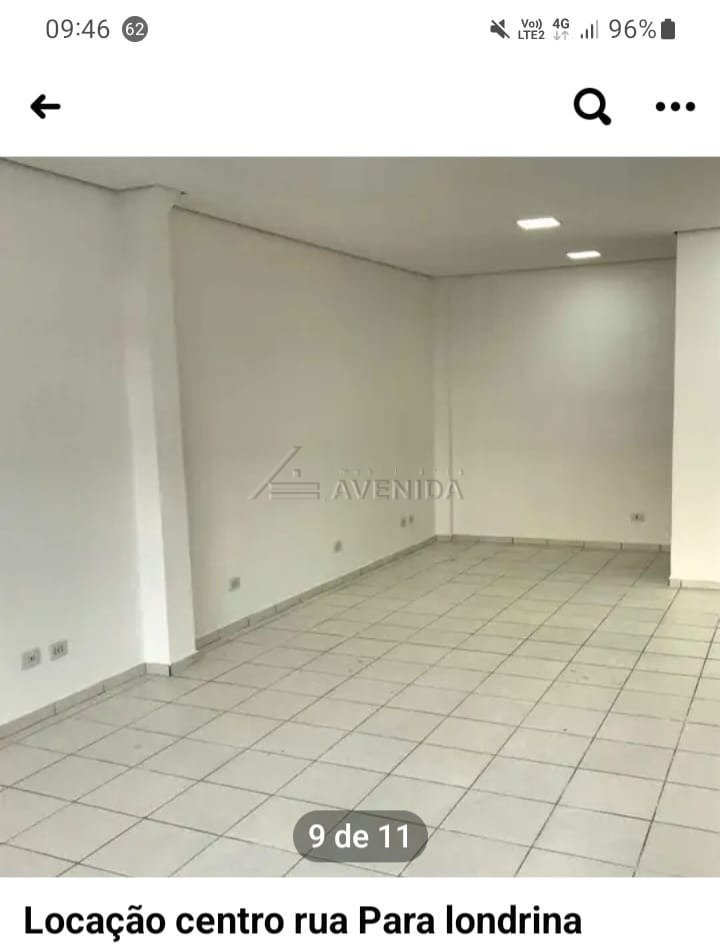Open the three-dot overflow menu
The width and height of the screenshot is (720, 947).
(x=675, y=107)
